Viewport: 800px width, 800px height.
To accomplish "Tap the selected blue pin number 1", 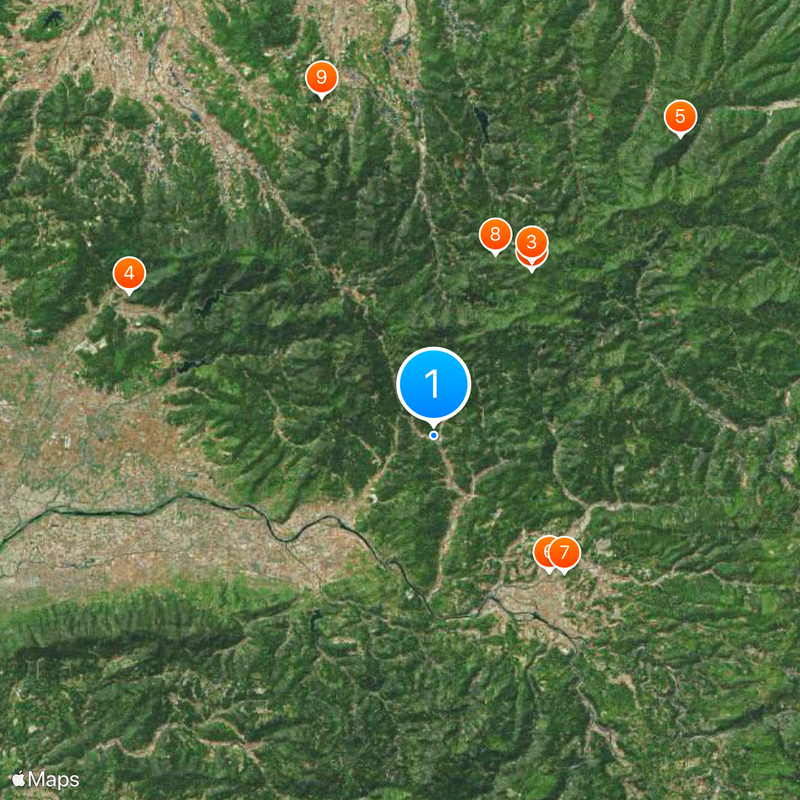I will [x=434, y=383].
